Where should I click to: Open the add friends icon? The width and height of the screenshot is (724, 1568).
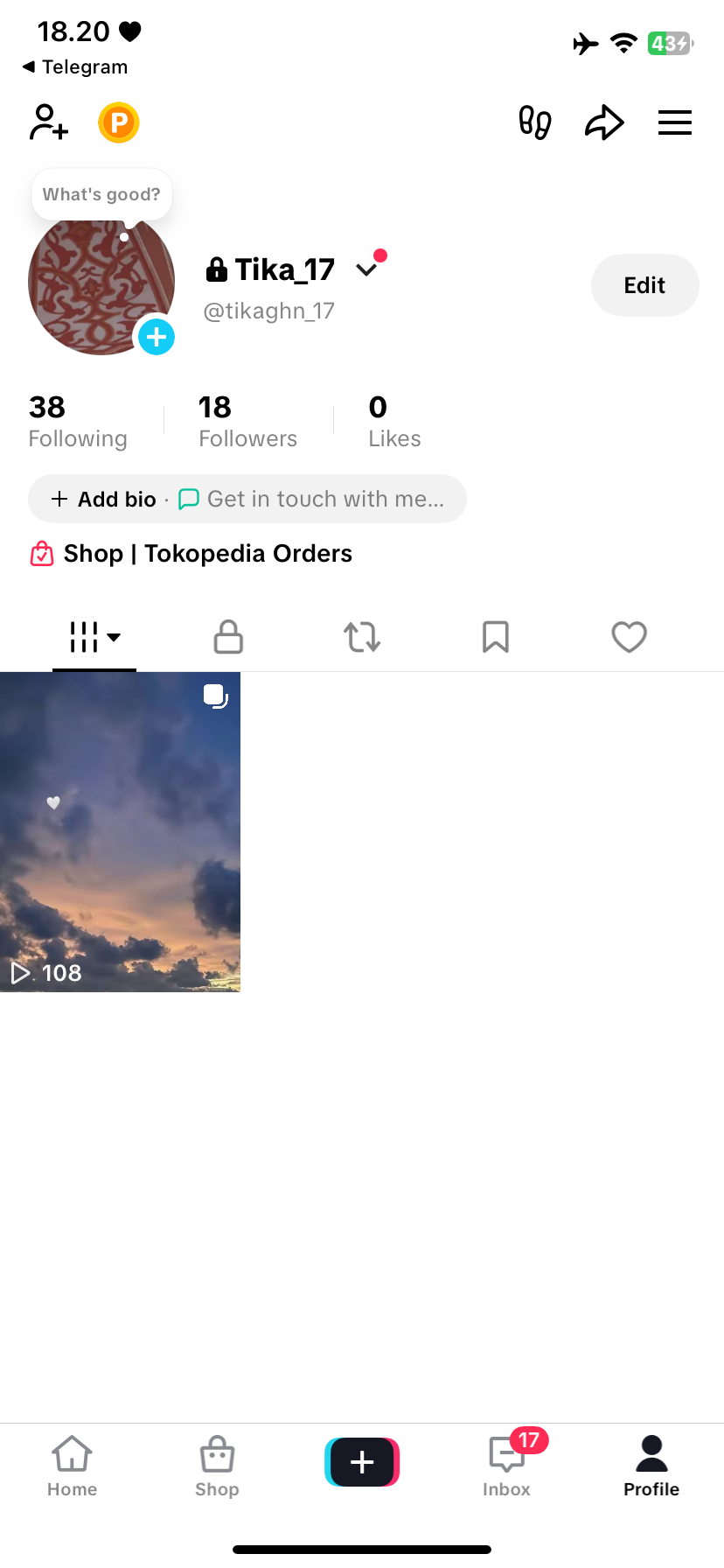pyautogui.click(x=49, y=122)
